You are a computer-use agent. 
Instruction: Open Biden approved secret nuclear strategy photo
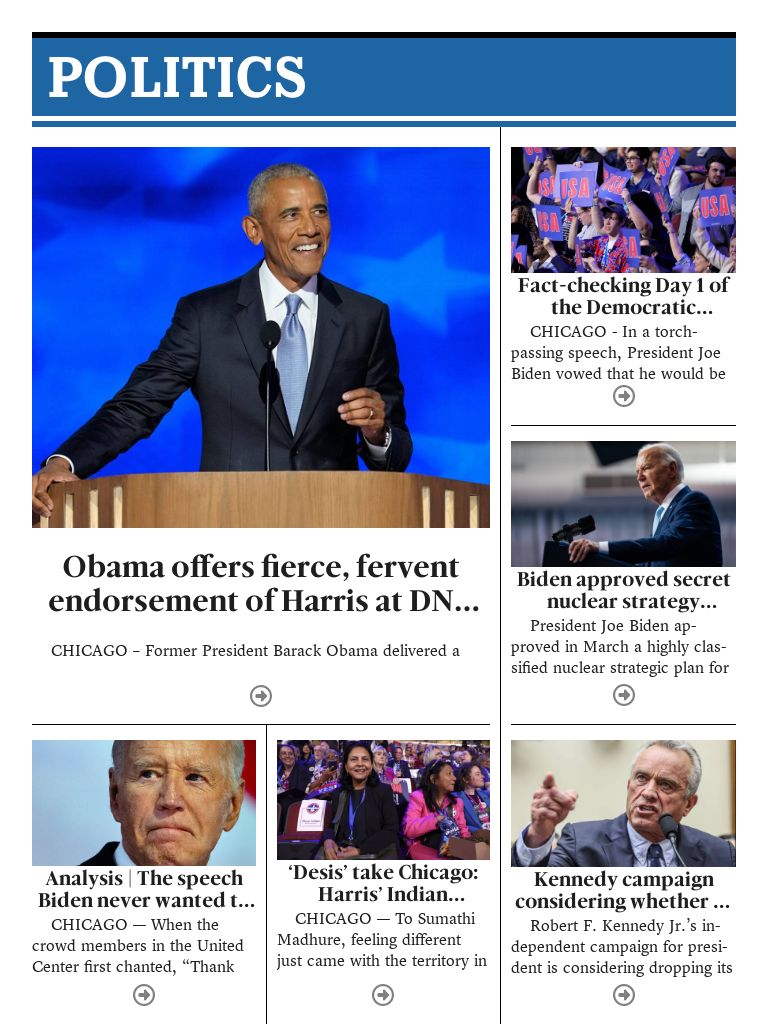coord(623,504)
